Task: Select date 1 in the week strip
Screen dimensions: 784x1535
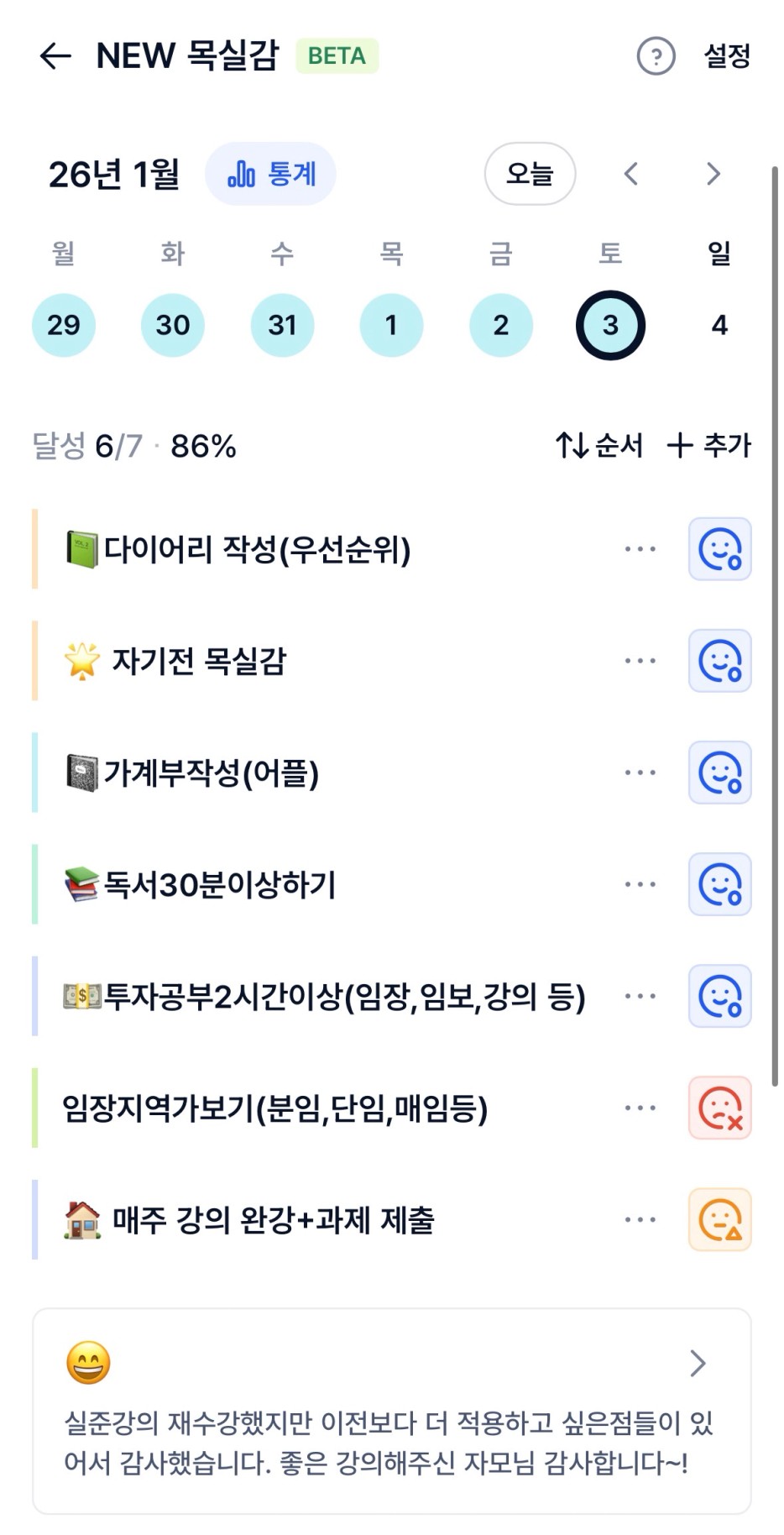Action: click(x=391, y=325)
